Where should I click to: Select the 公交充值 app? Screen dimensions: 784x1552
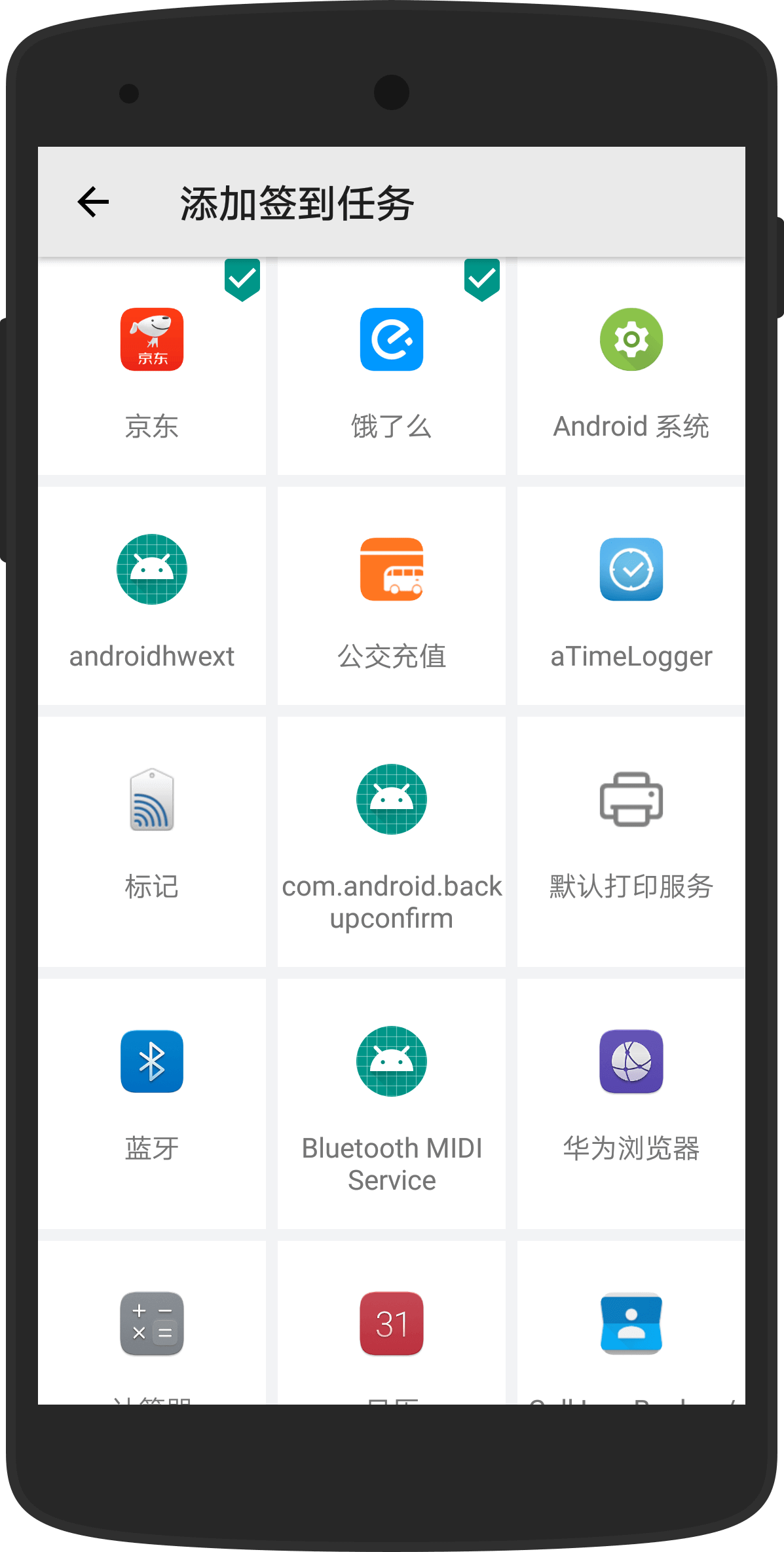pyautogui.click(x=392, y=596)
